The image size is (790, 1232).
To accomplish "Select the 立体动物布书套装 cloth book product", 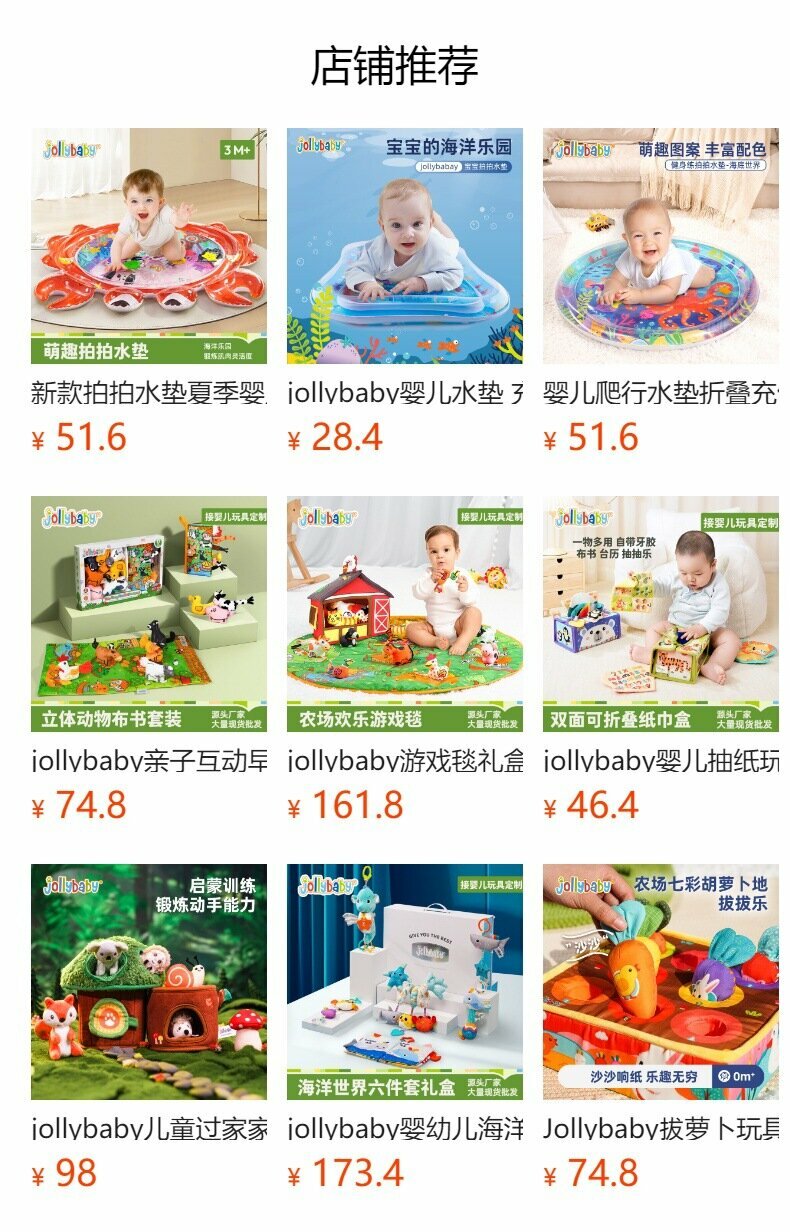I will click(149, 614).
